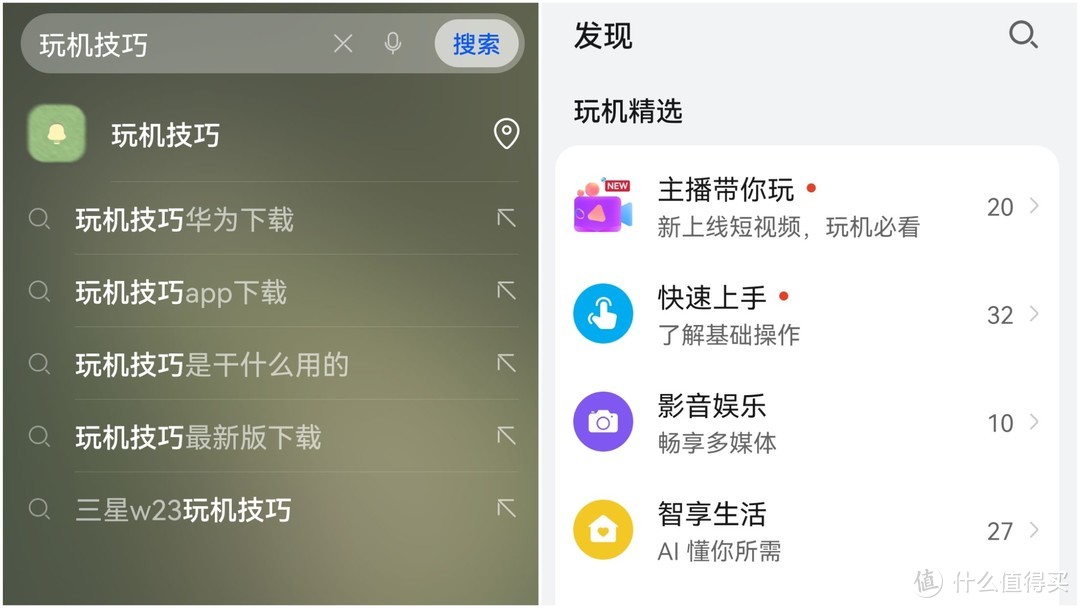The height and width of the screenshot is (608, 1080).
Task: Start voice search with the microphone icon
Action: coord(393,43)
